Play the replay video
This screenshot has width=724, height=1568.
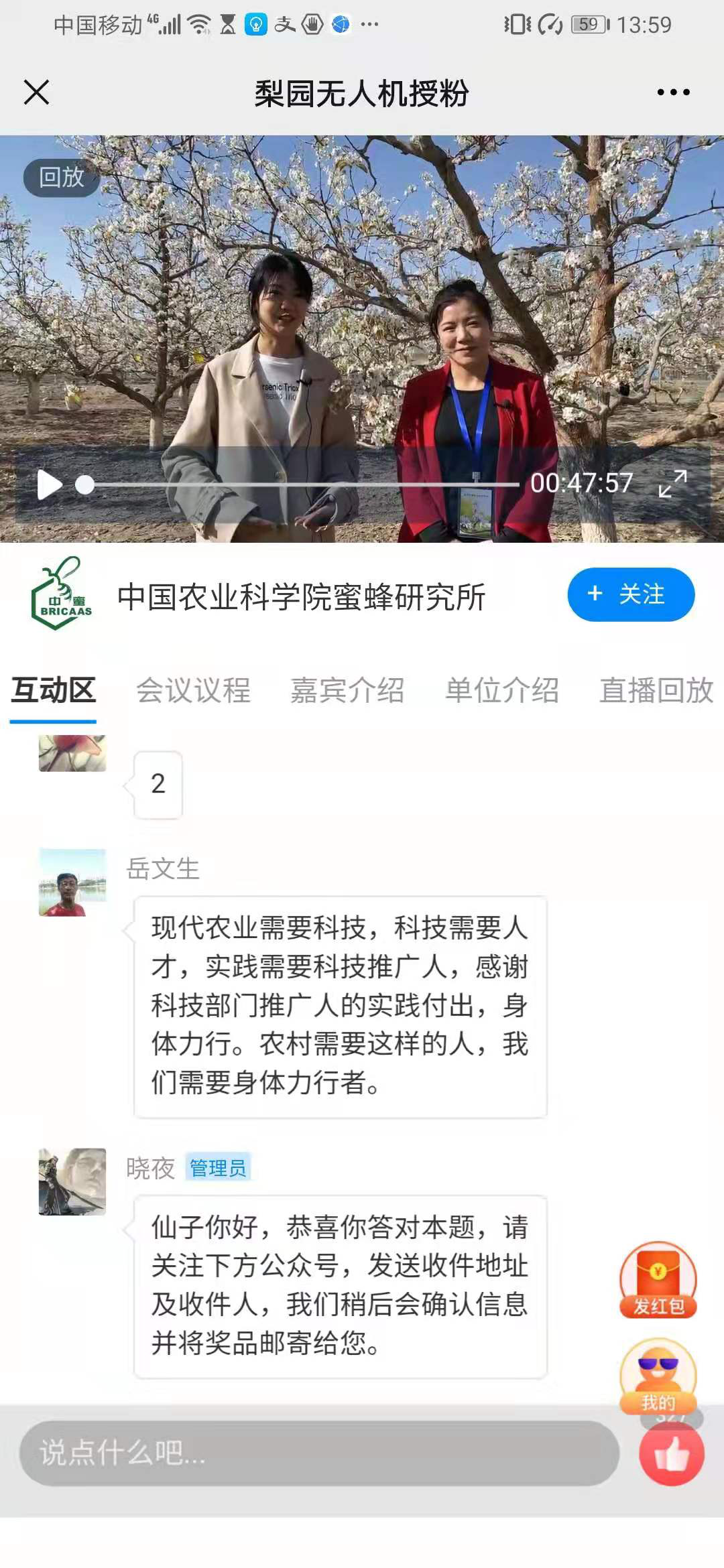49,484
